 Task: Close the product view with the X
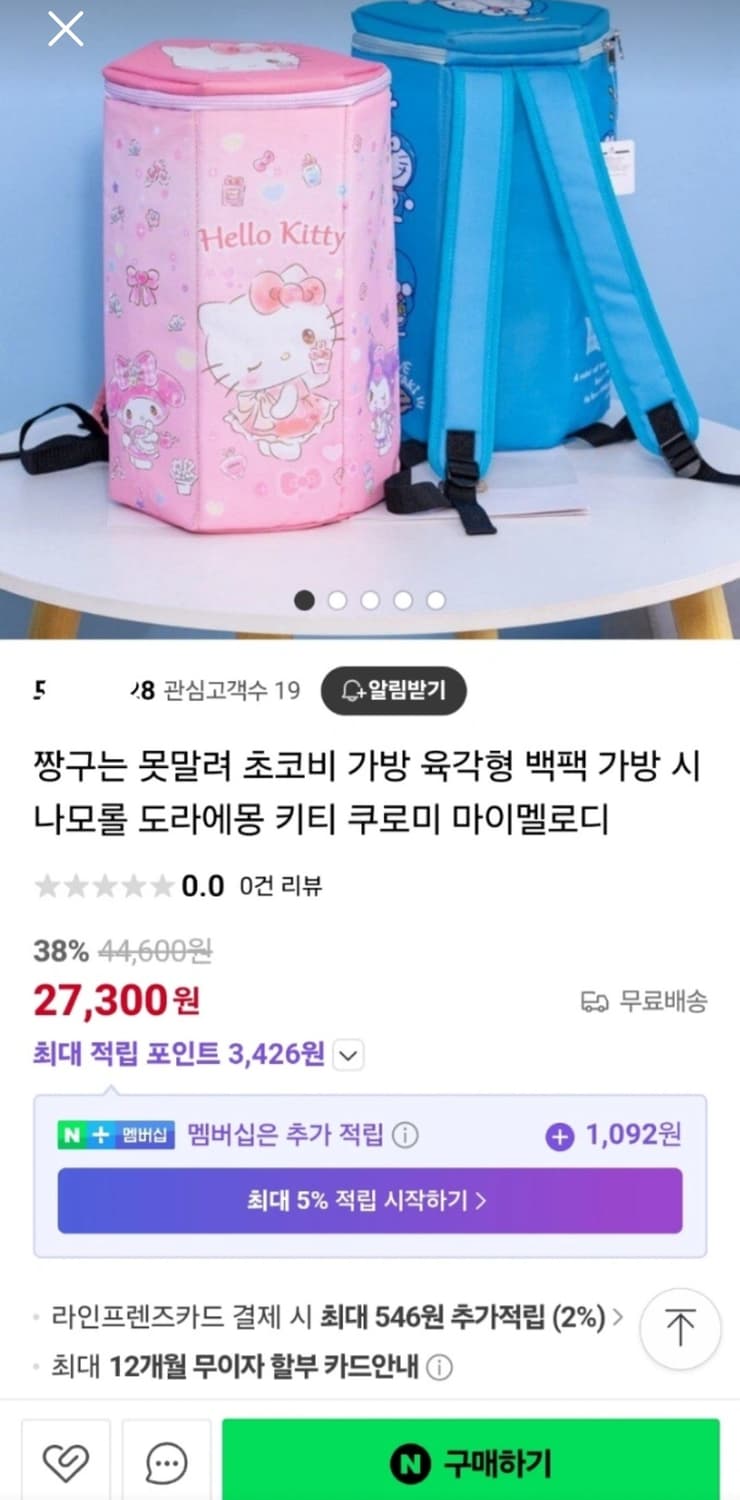pos(65,29)
